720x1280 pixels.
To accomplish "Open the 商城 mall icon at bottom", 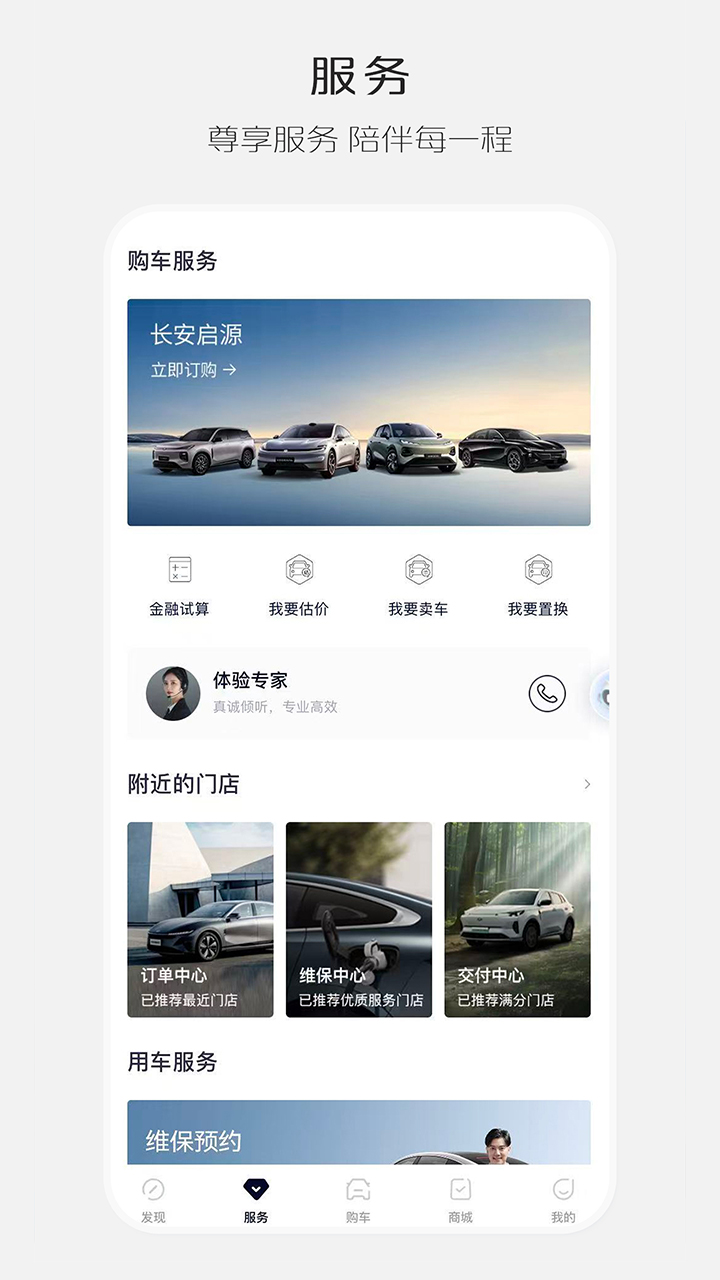I will pyautogui.click(x=461, y=1192).
